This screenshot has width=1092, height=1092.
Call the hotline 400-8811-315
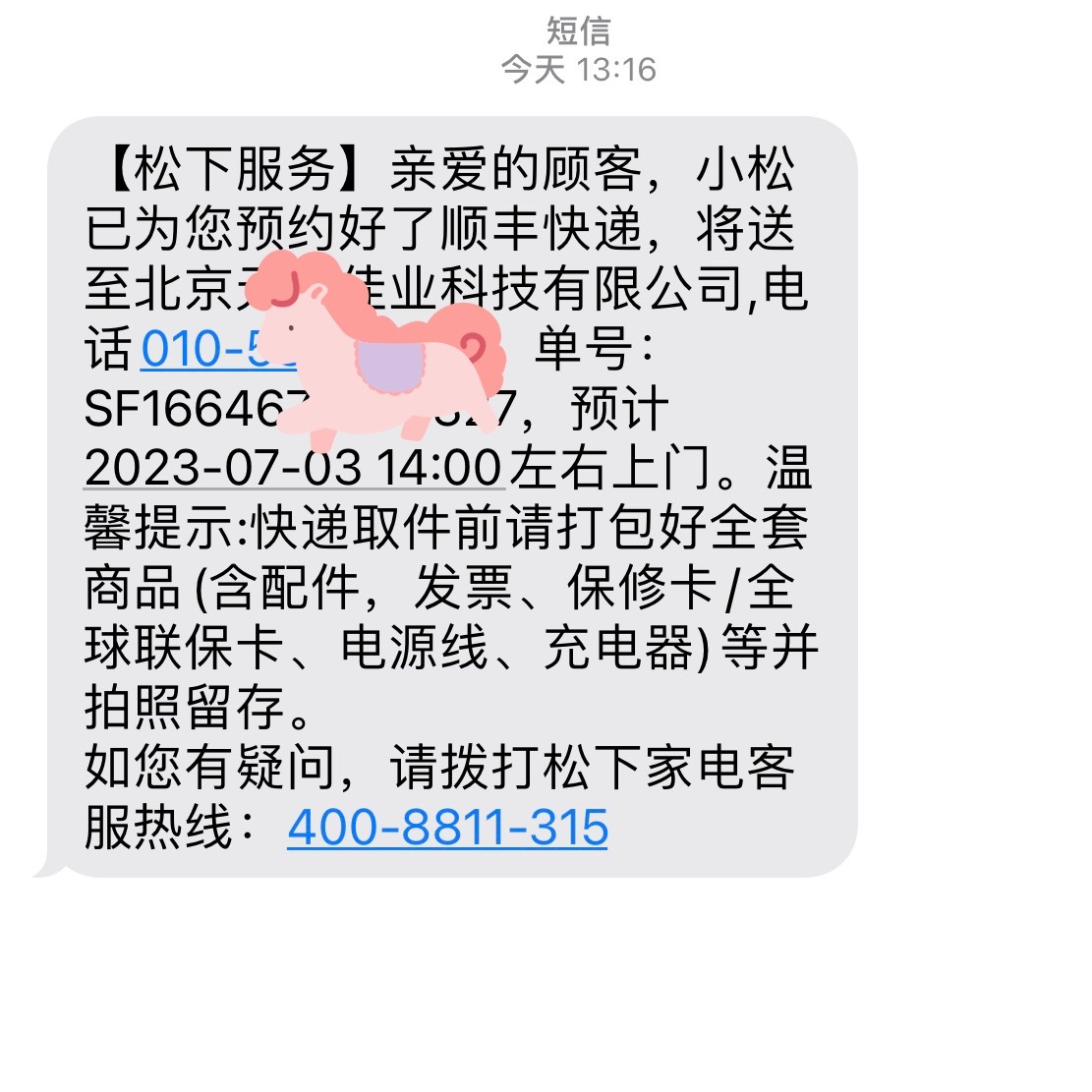(x=447, y=828)
